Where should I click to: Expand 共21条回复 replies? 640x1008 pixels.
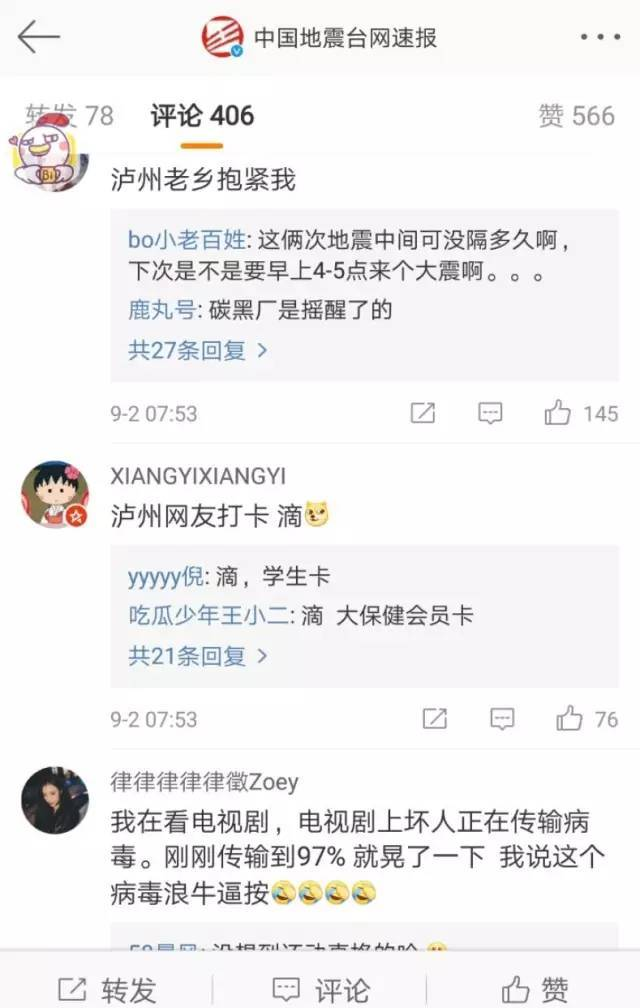(197, 656)
